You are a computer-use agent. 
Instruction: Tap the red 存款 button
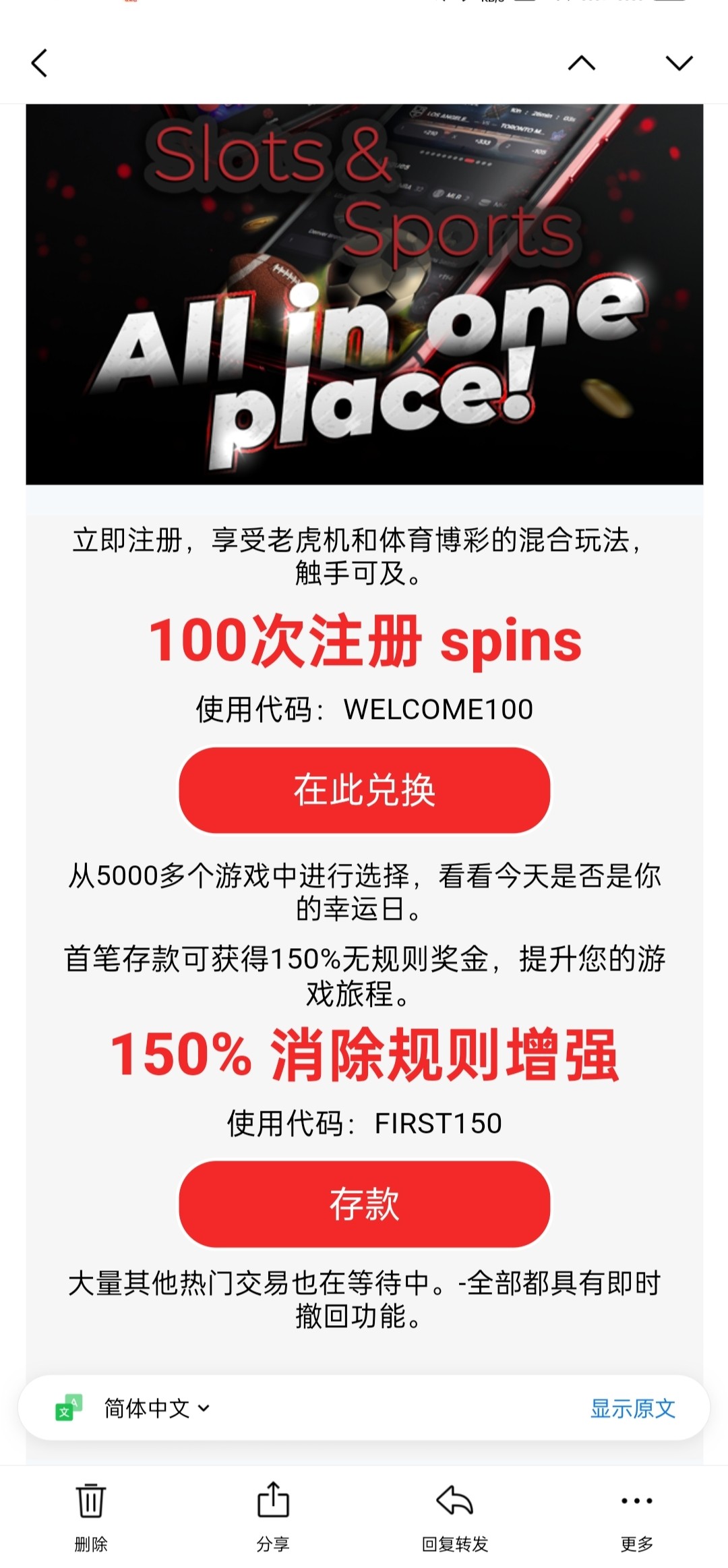click(364, 1204)
